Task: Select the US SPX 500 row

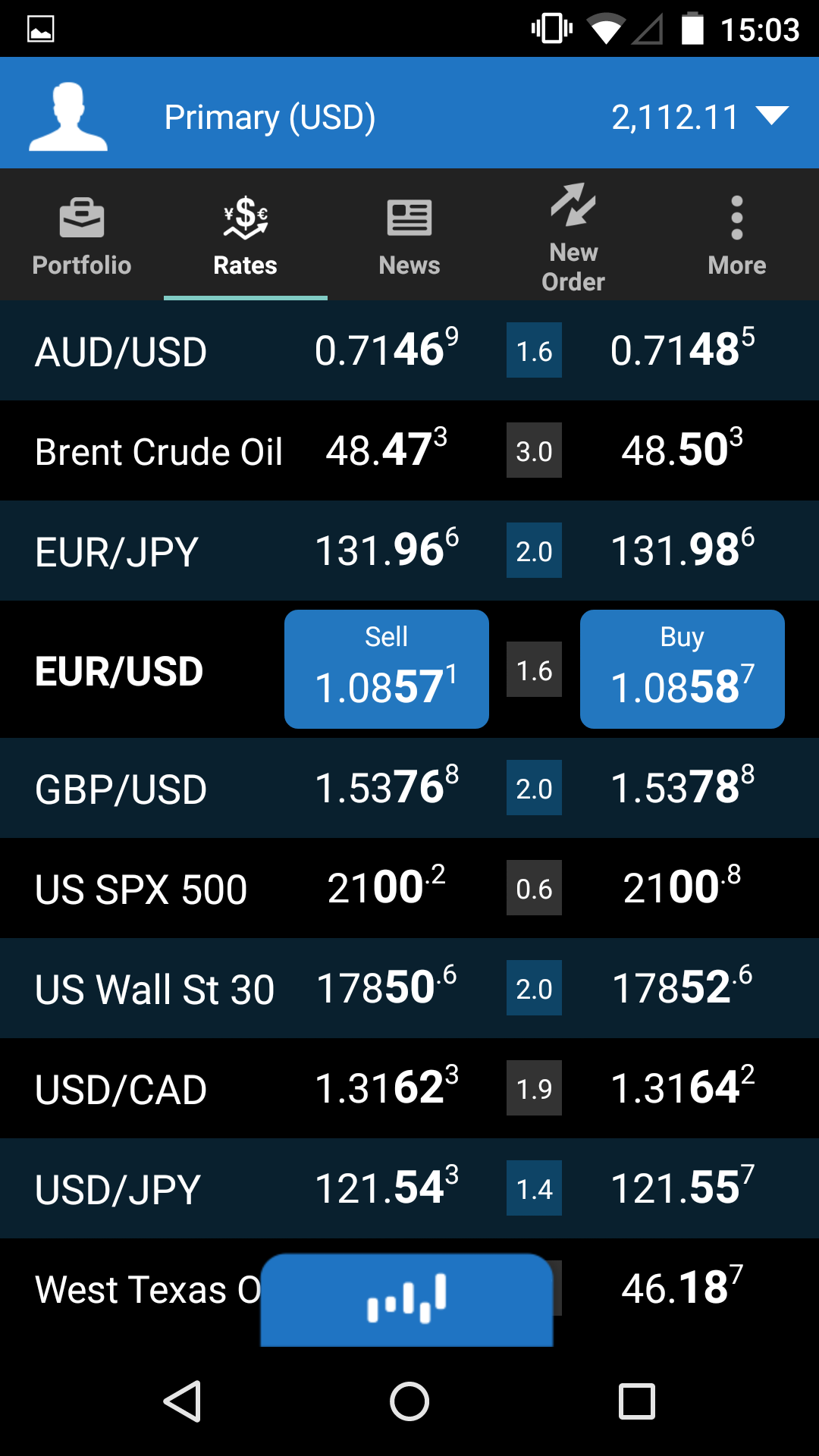Action: coord(141,889)
